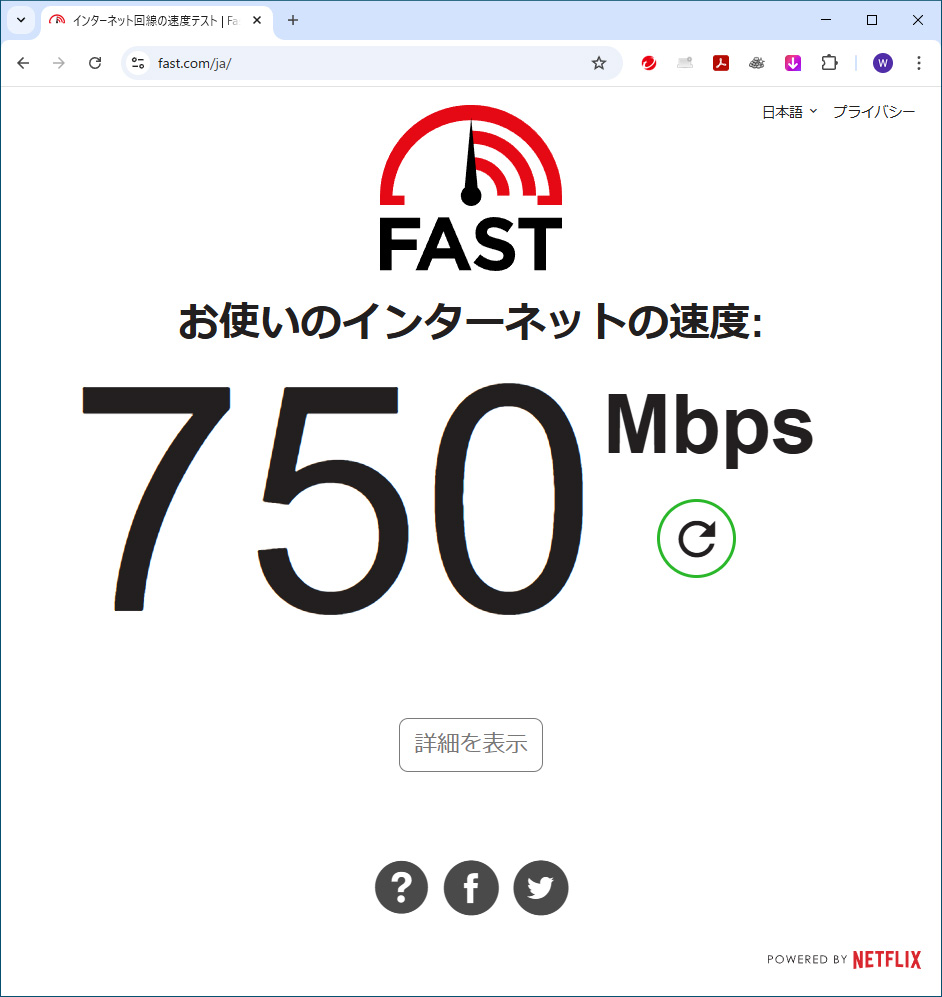Screen dimensions: 942x997
Task: Go back to the previous page
Action: pyautogui.click(x=23, y=63)
